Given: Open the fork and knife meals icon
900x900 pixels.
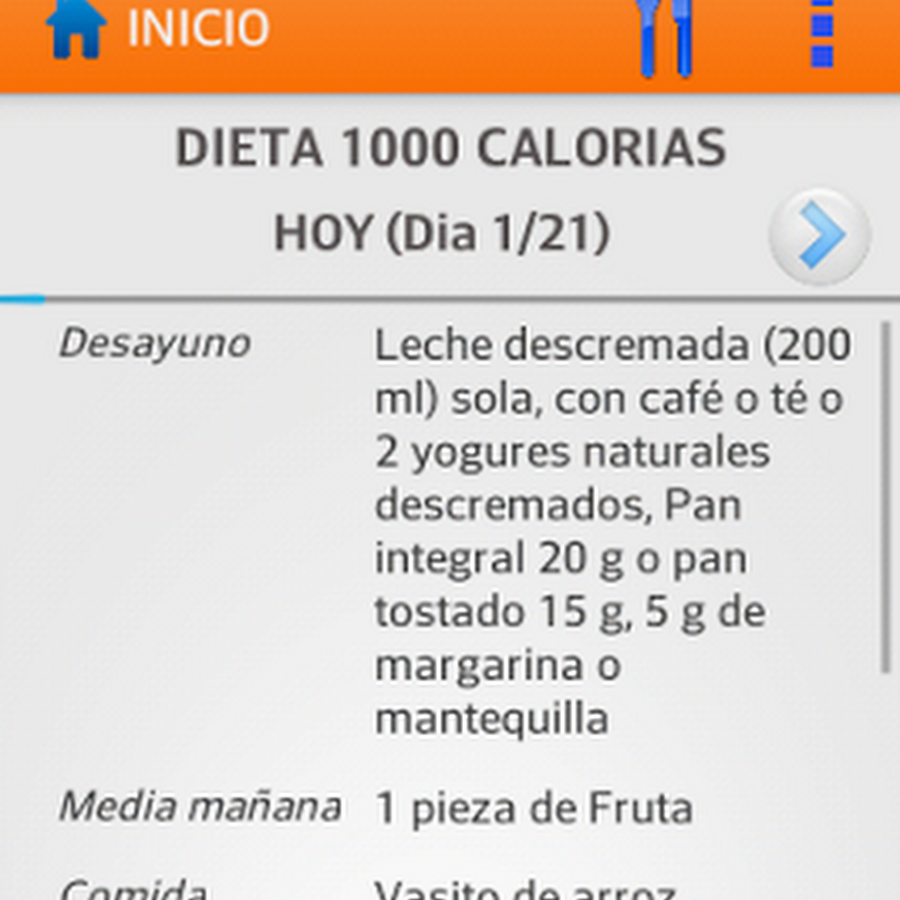Looking at the screenshot, I should point(665,36).
